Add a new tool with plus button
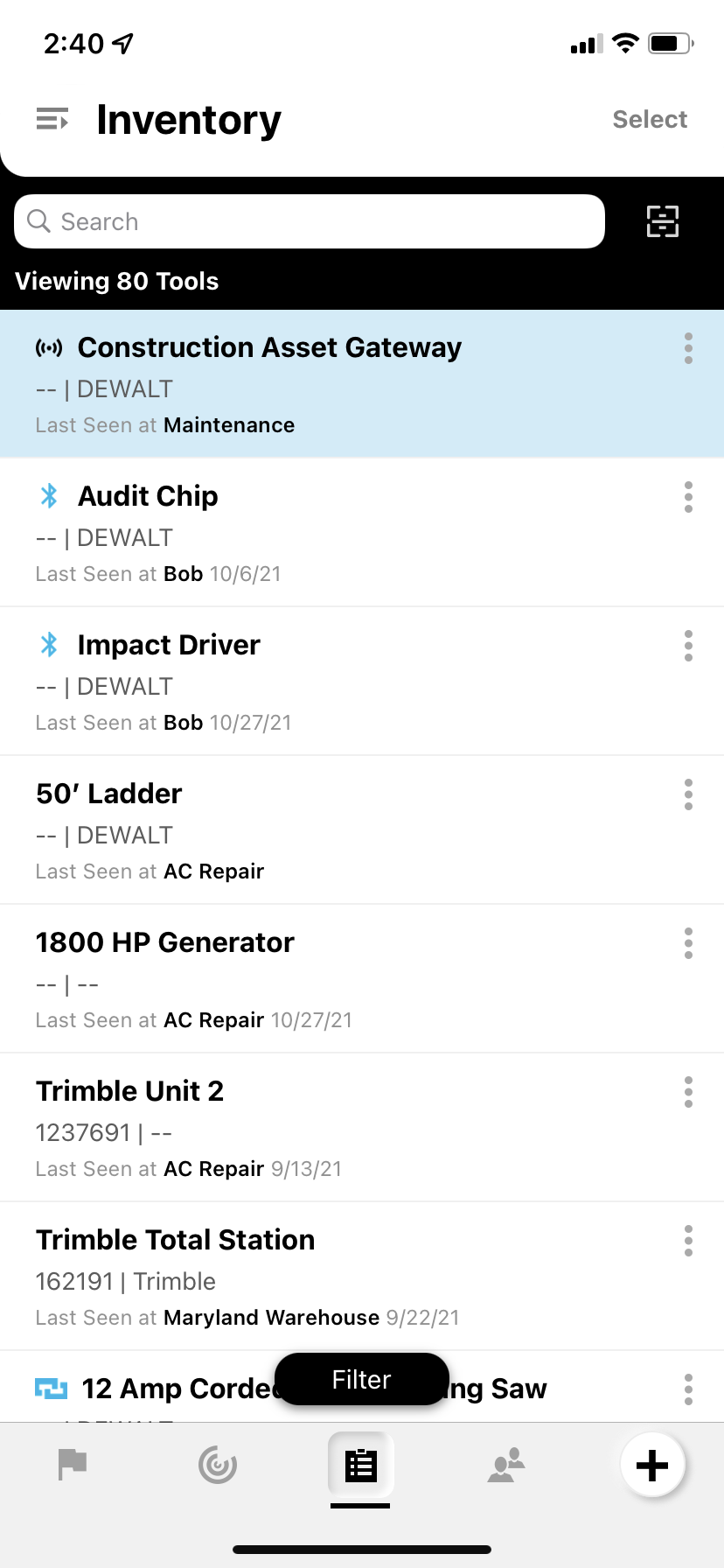This screenshot has height=1568, width=724. click(652, 1465)
